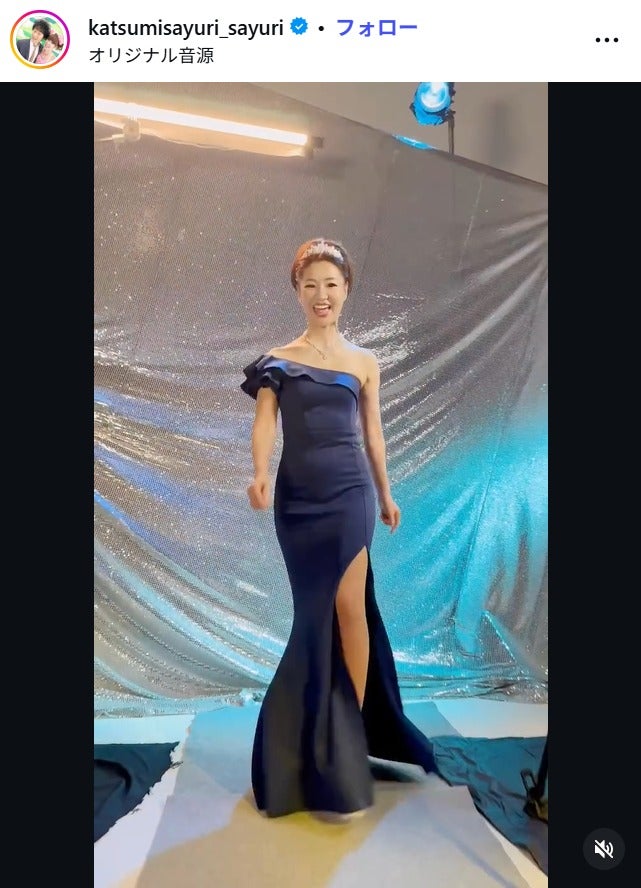Pause the playing reel video
This screenshot has width=641, height=888.
point(320,480)
